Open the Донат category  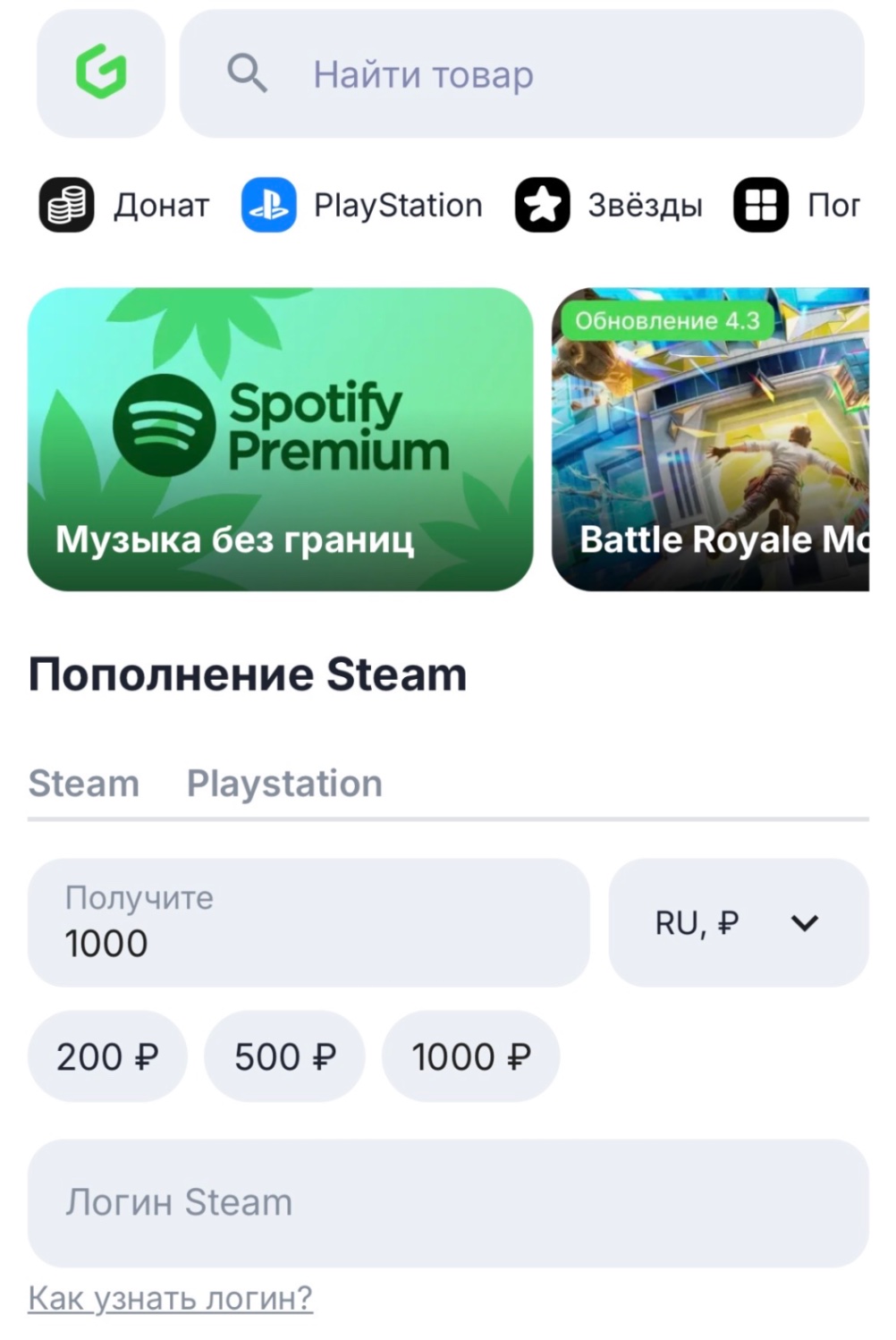[124, 205]
